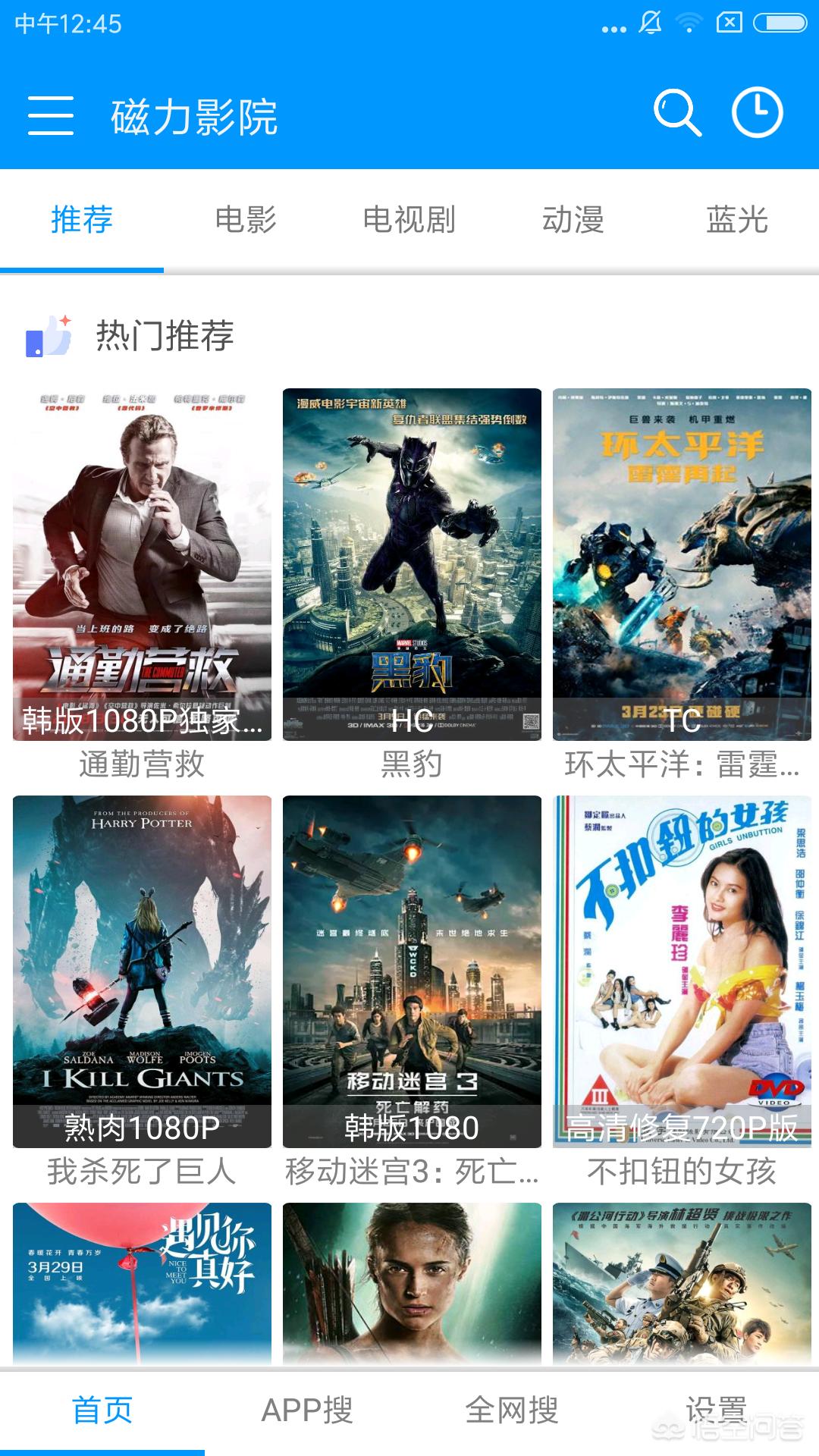
Task: Select the 推荐 top tab
Action: [82, 220]
